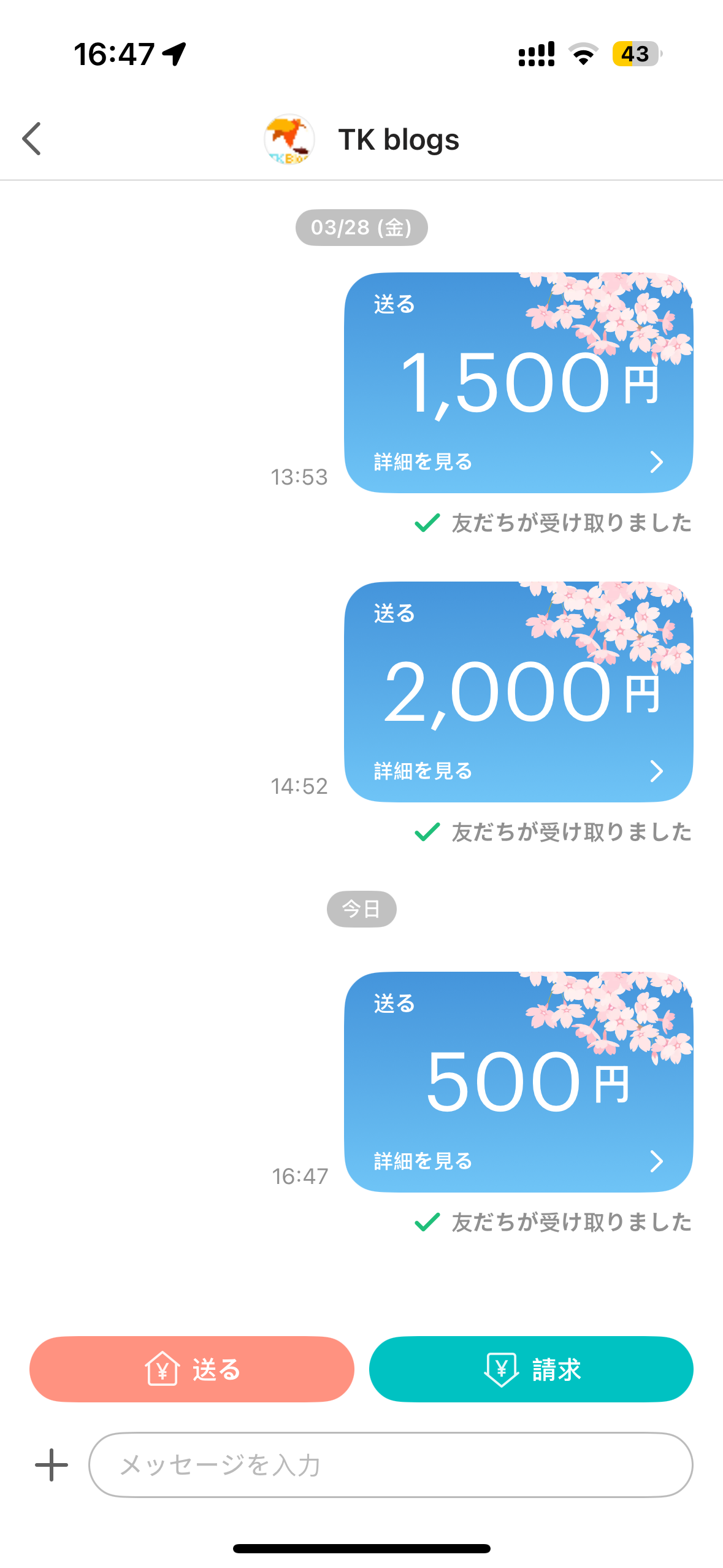
Task: Tap the 請求 button to request money
Action: (x=531, y=1369)
